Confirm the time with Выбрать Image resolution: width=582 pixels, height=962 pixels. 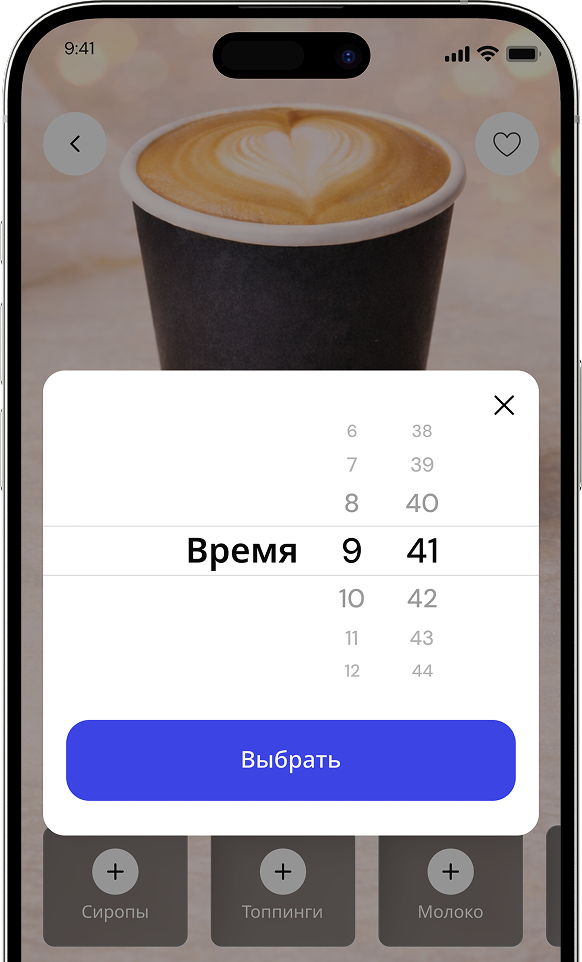[x=291, y=760]
